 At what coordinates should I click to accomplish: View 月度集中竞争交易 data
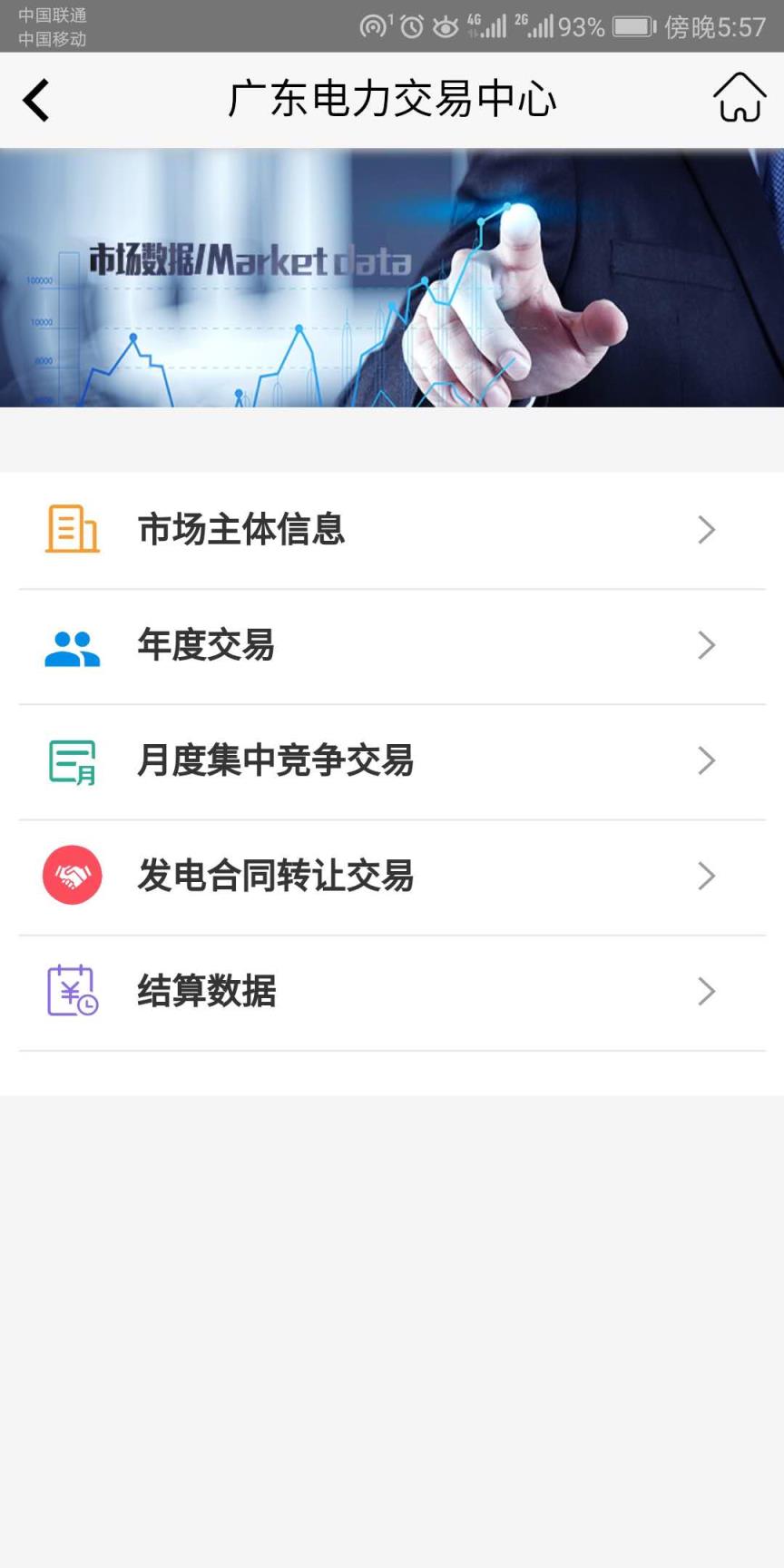click(x=392, y=760)
